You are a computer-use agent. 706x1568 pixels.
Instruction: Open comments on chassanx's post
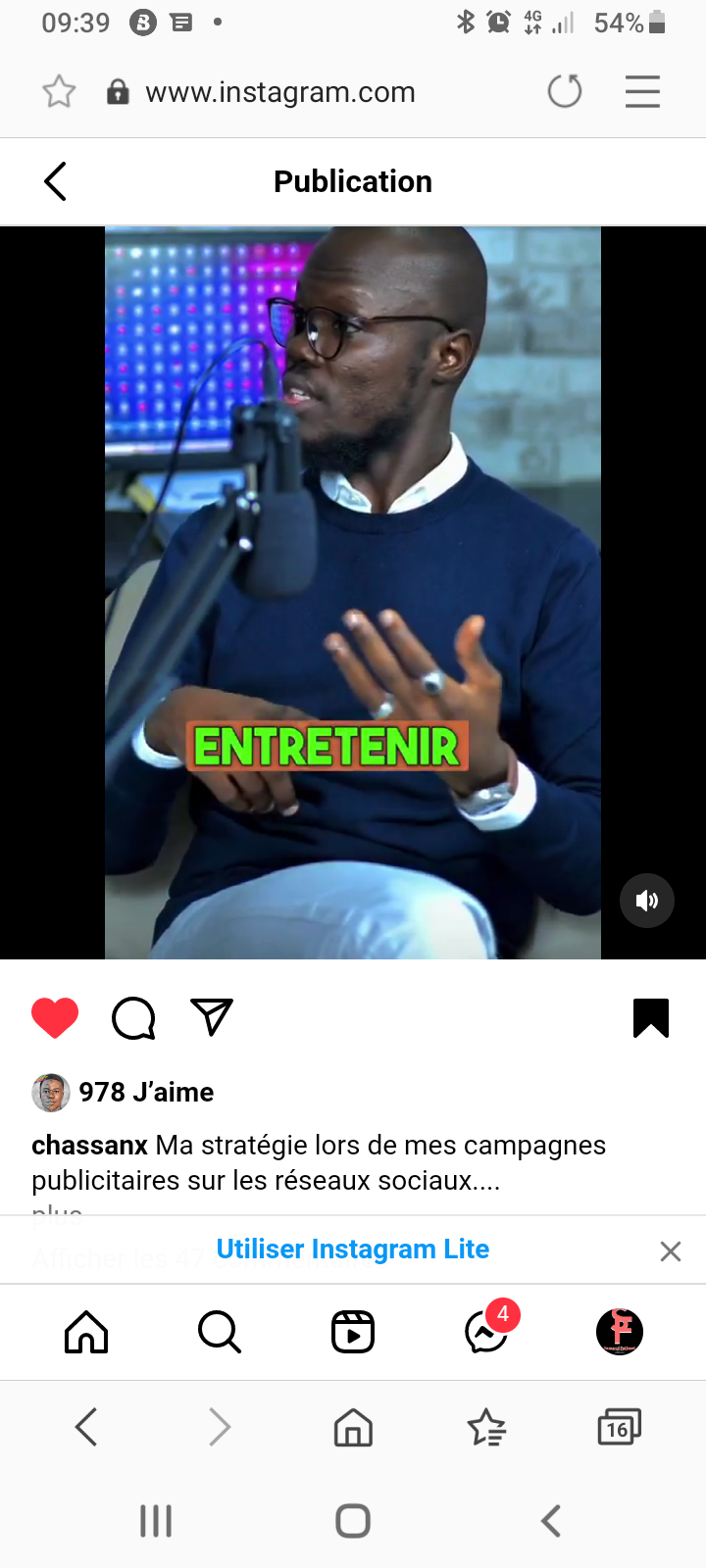133,1018
